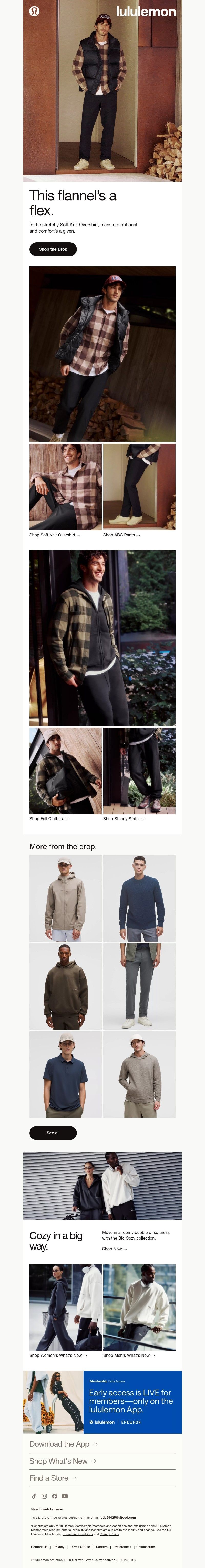This screenshot has width=205, height=1568.
Task: Open the brown hoodie product tile
Action: pyautogui.click(x=65, y=986)
